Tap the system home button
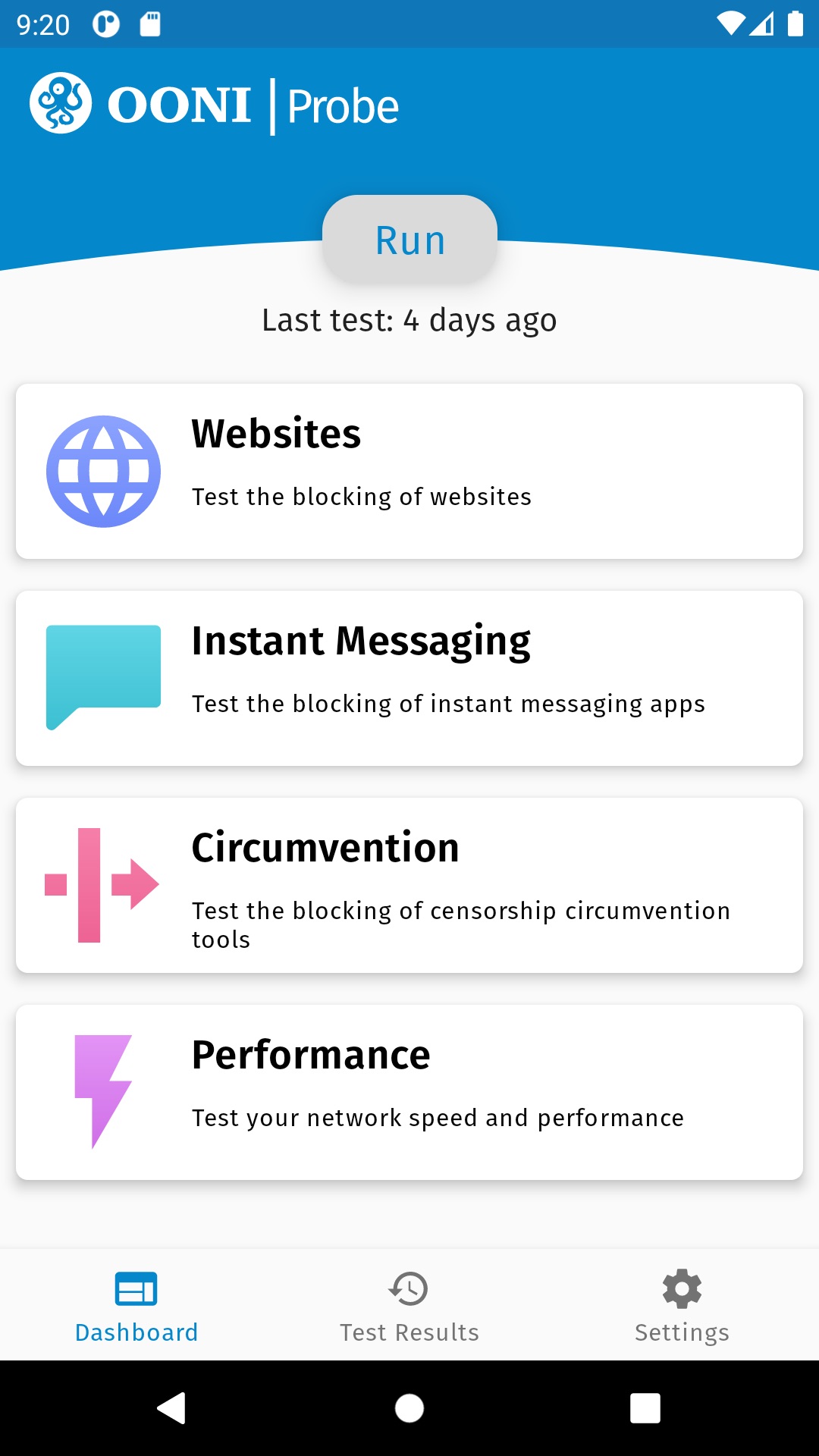 [409, 1408]
